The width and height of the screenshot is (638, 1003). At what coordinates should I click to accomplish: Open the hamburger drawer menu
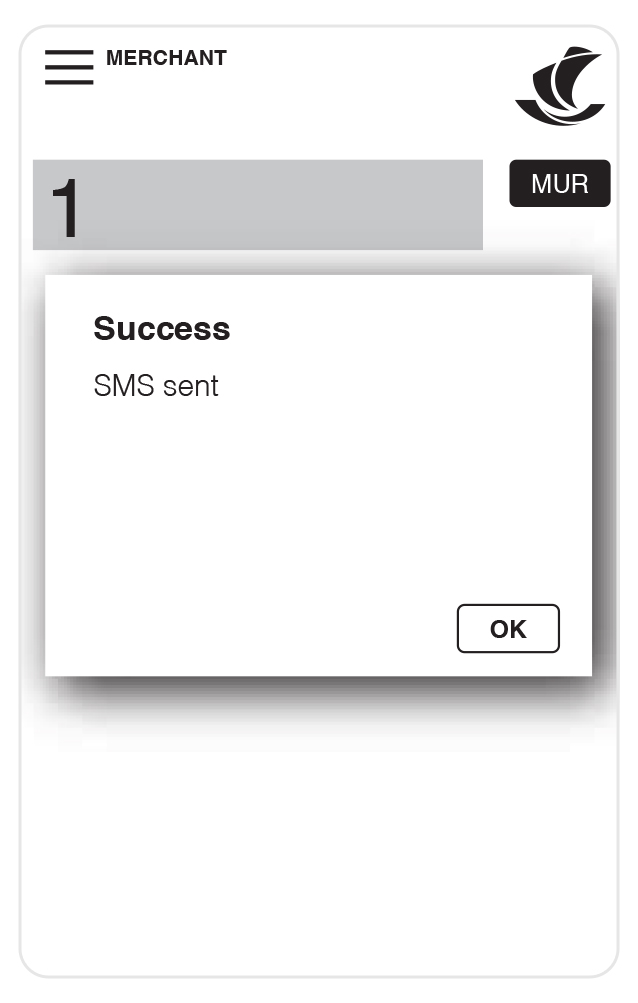(x=69, y=67)
